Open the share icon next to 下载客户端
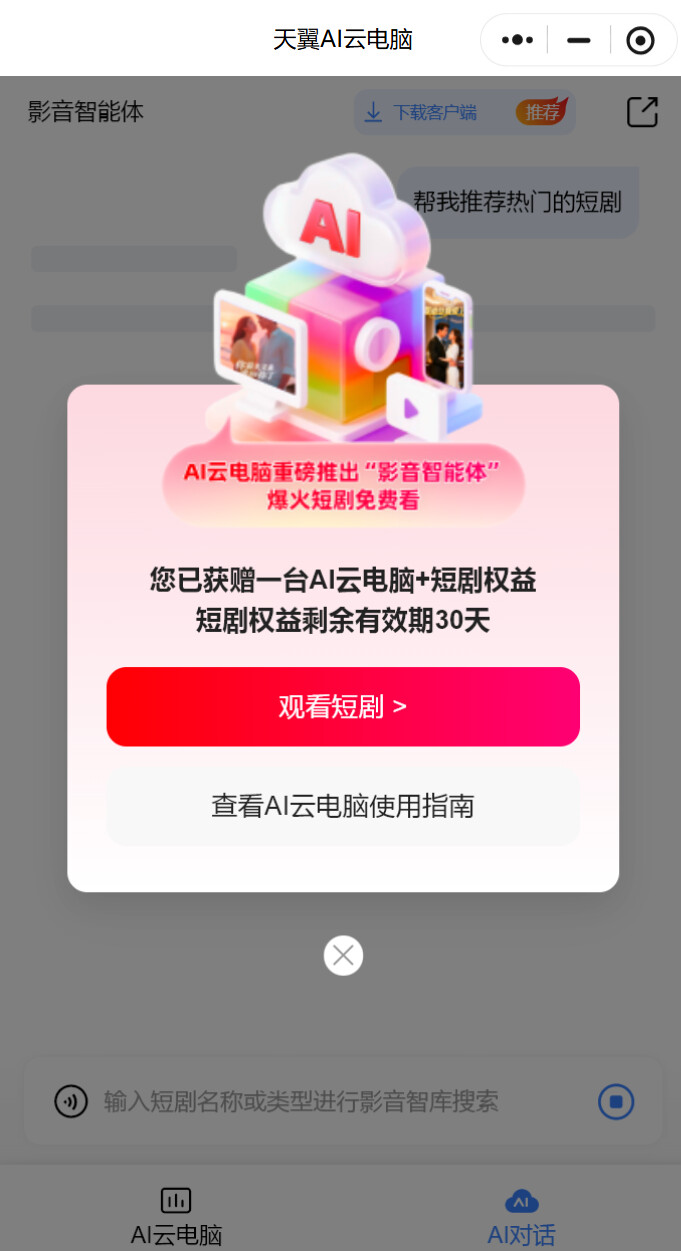Screen dimensions: 681x1251 coord(643,112)
